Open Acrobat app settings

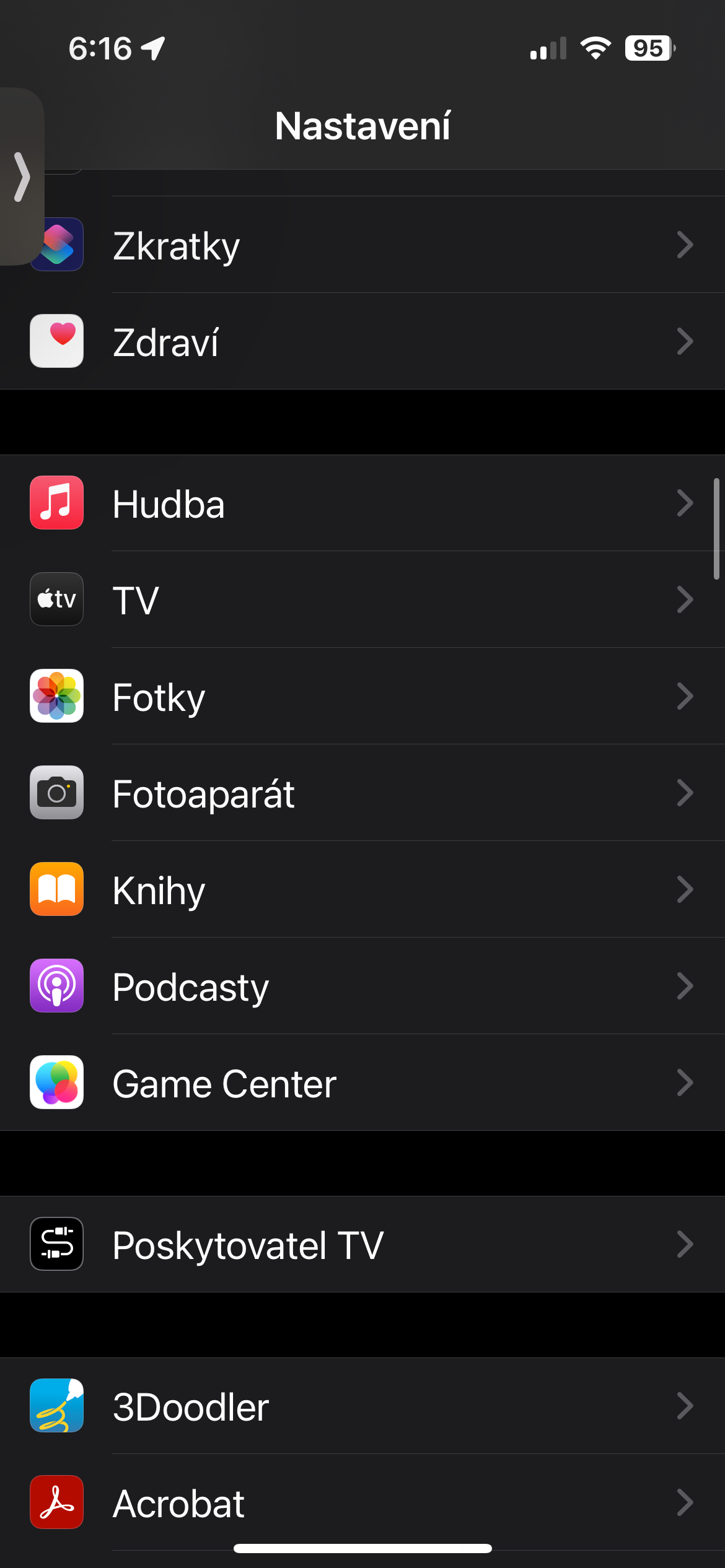pos(372,1503)
